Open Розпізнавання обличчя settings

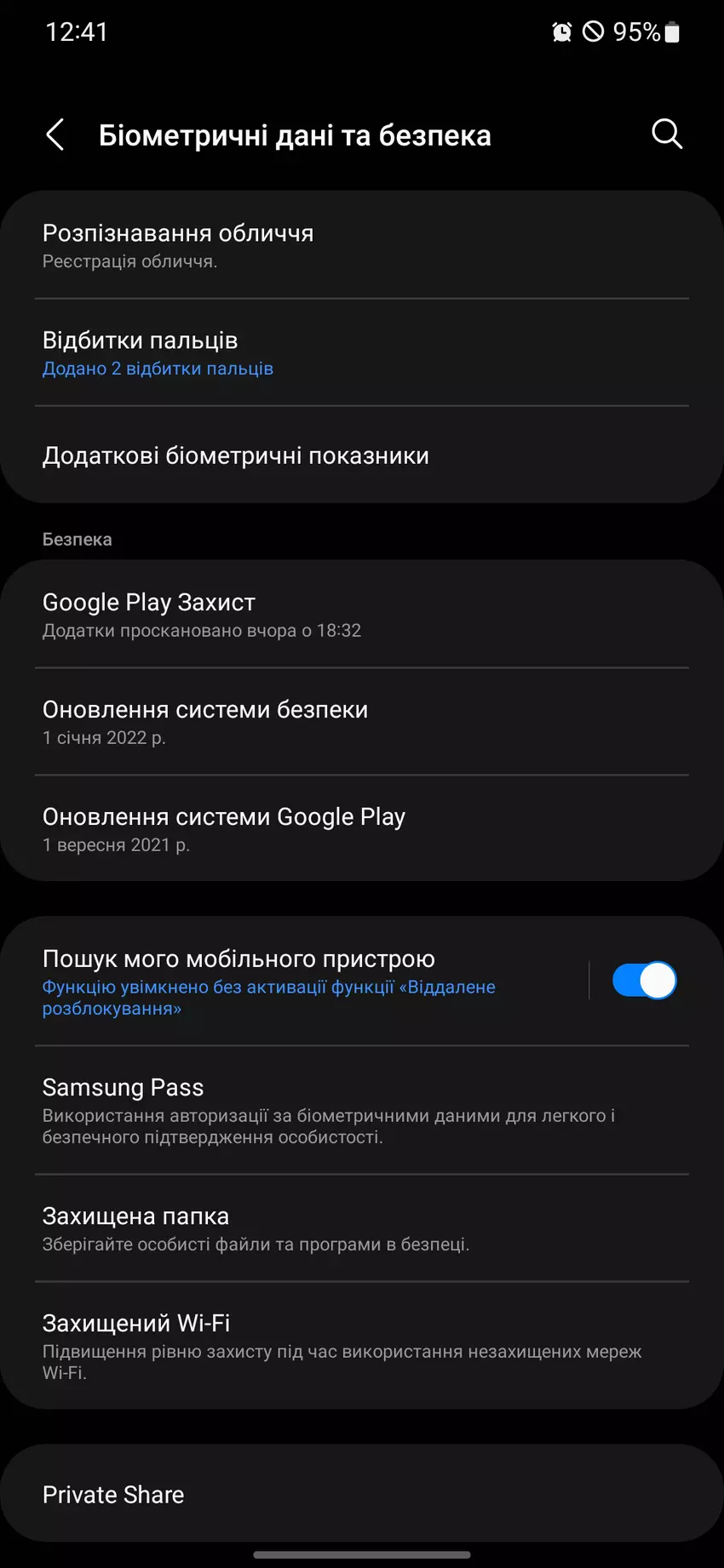coord(361,245)
